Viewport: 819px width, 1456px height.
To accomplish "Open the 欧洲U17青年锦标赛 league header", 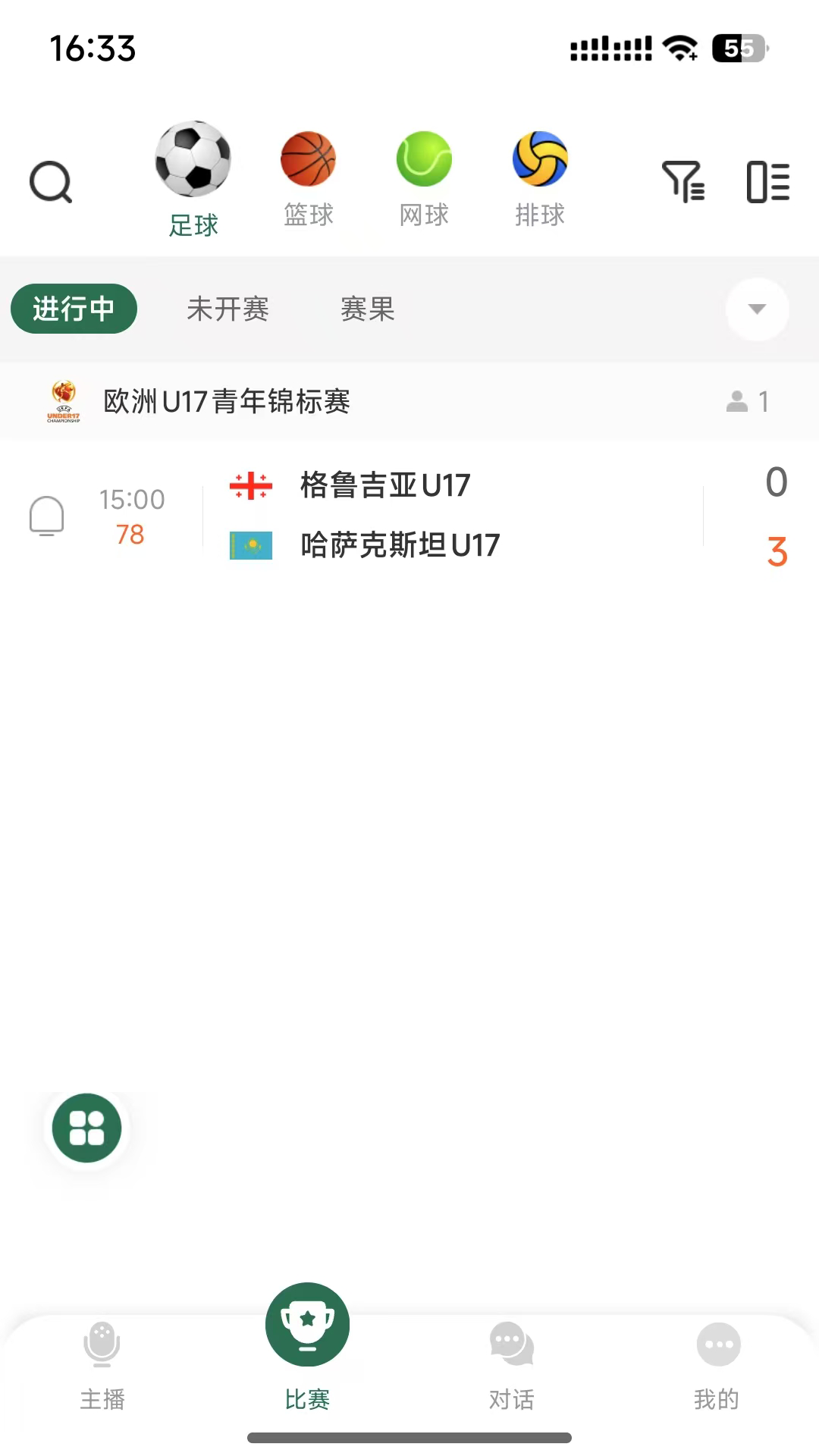I will (x=409, y=401).
